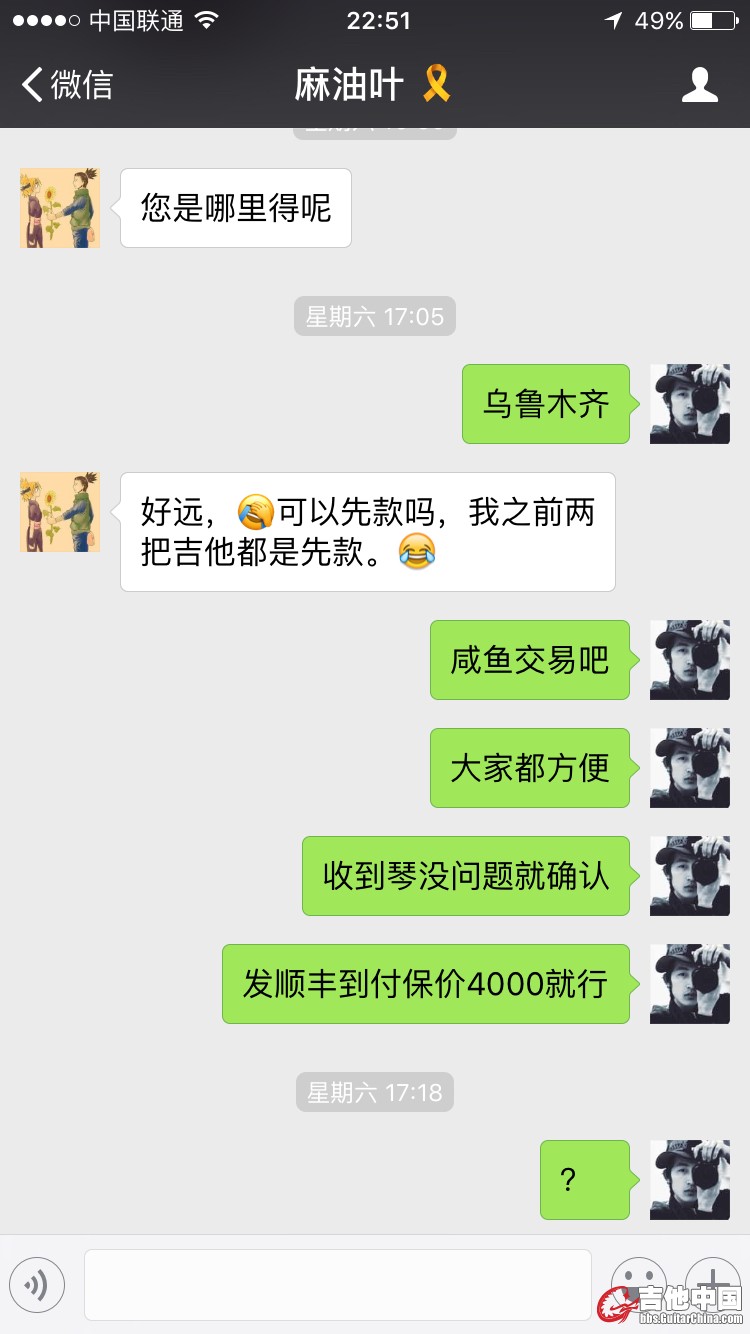Focus the message text field
Screen dimensions: 750x1334
click(x=337, y=1284)
